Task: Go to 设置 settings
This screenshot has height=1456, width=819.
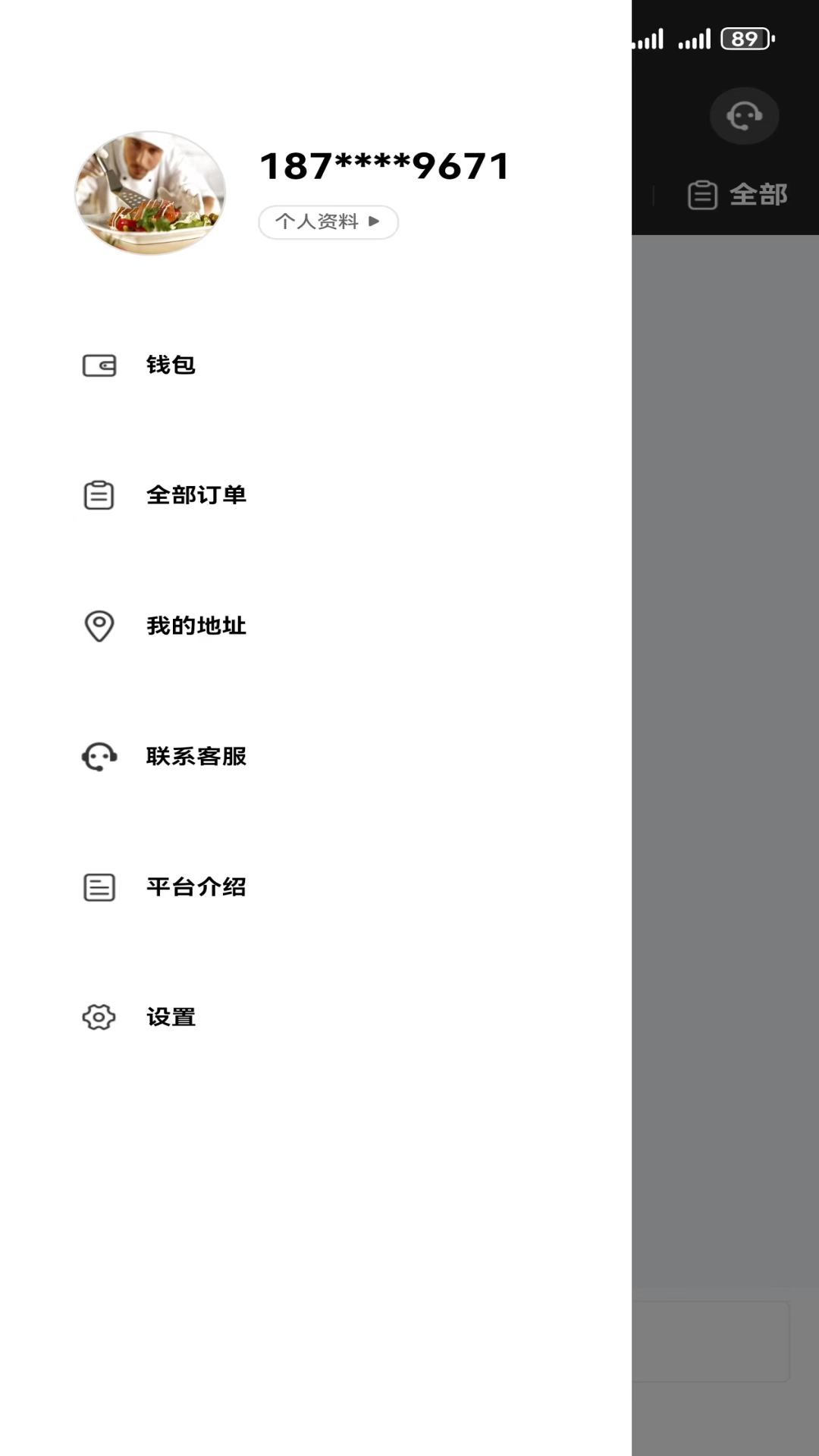Action: point(315,1017)
